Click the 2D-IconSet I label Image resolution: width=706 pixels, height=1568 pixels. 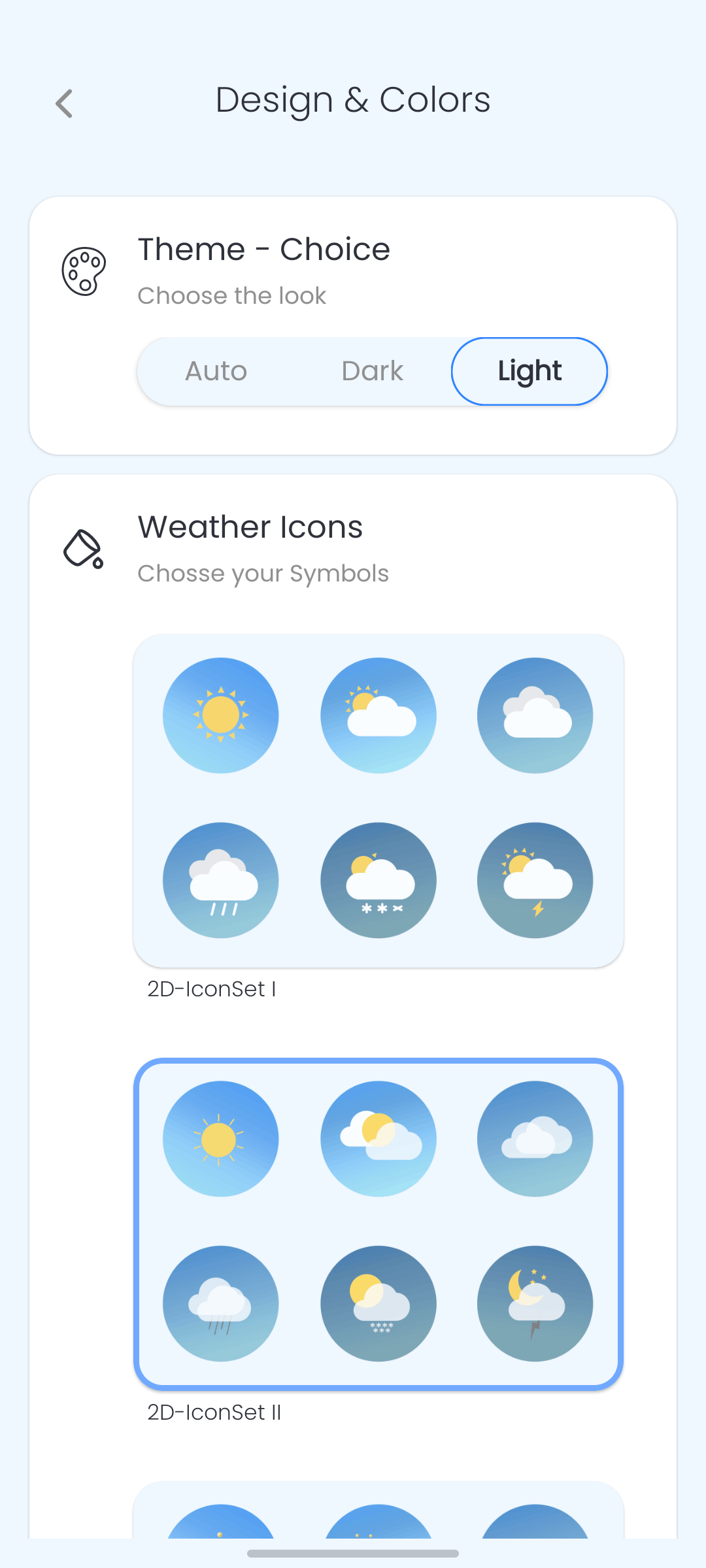[210, 988]
